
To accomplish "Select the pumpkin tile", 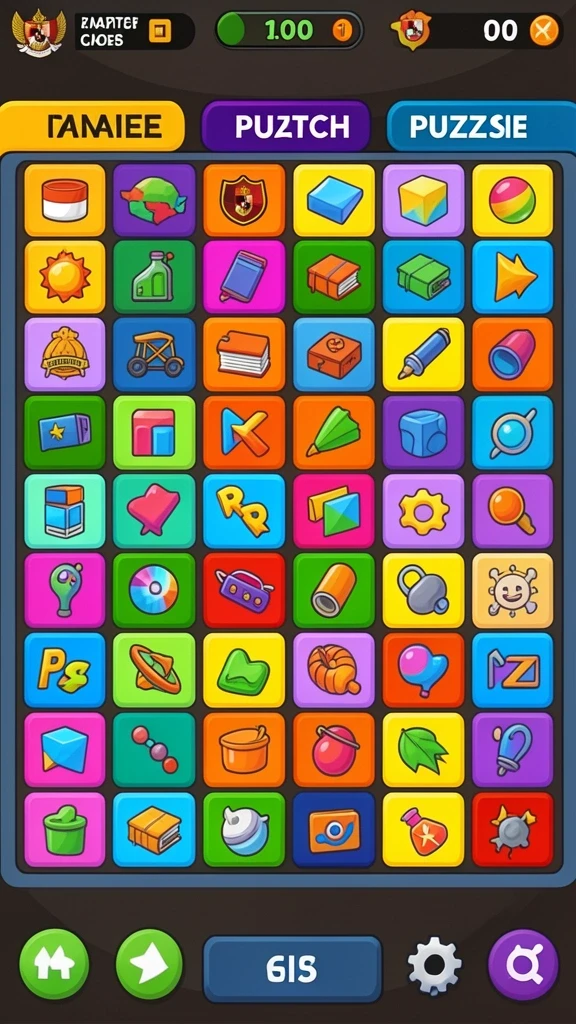I will pos(334,670).
